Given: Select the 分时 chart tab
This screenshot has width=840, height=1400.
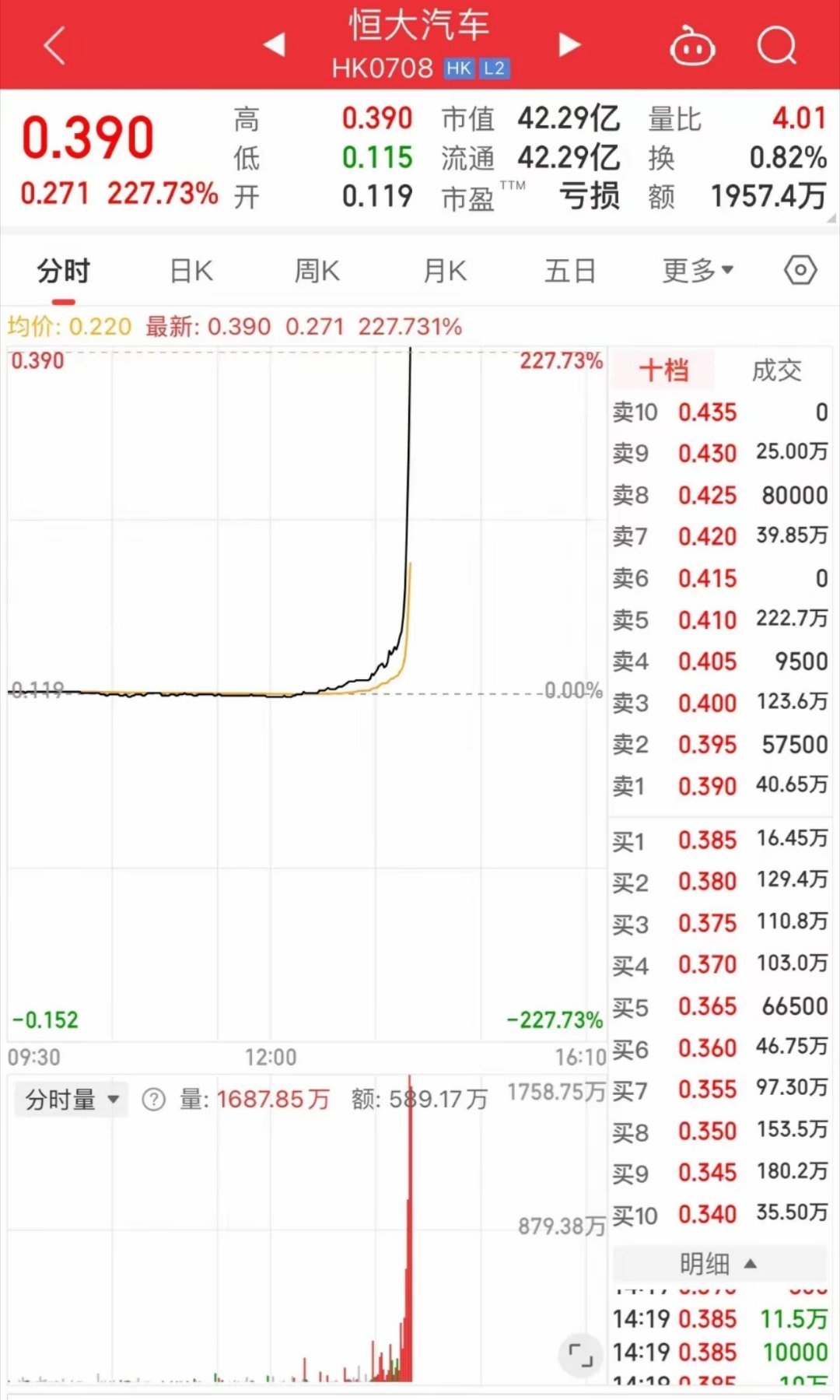Looking at the screenshot, I should [x=64, y=272].
